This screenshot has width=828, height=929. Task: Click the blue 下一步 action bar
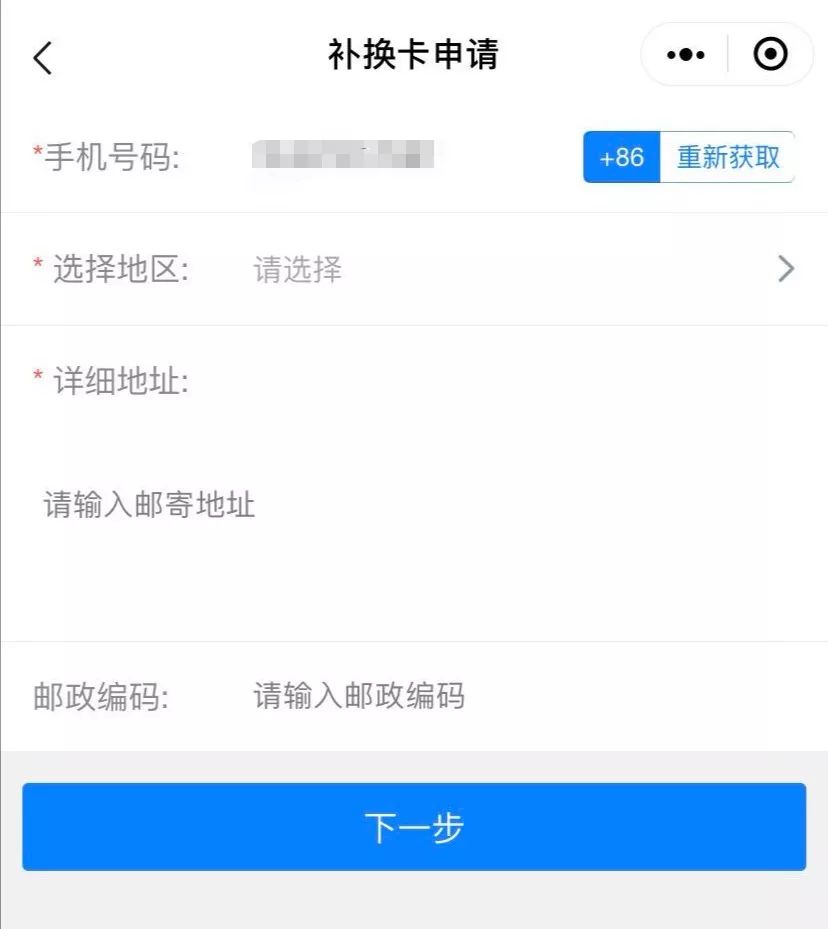point(414,827)
